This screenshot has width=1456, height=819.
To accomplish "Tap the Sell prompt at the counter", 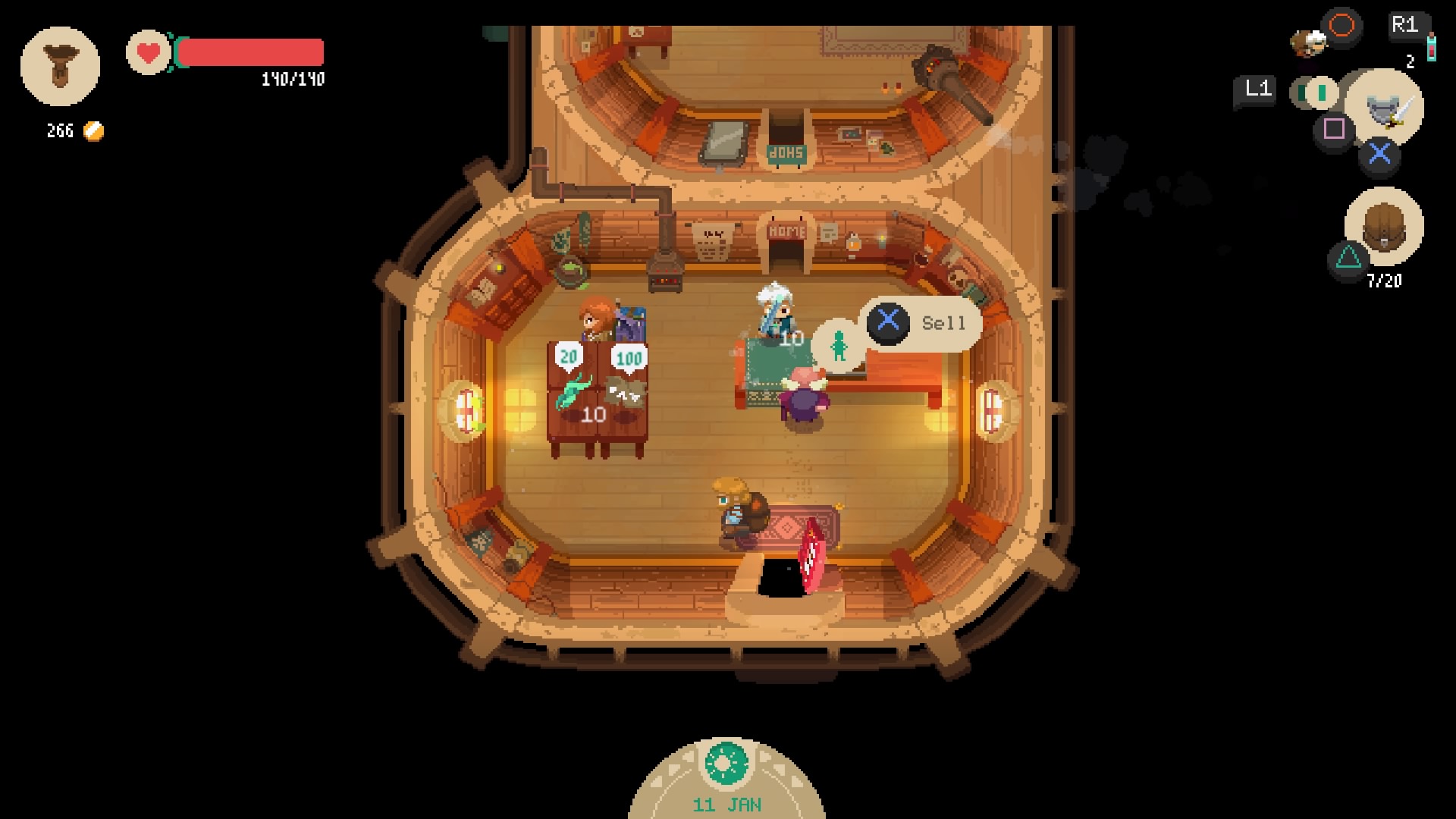I will click(921, 324).
